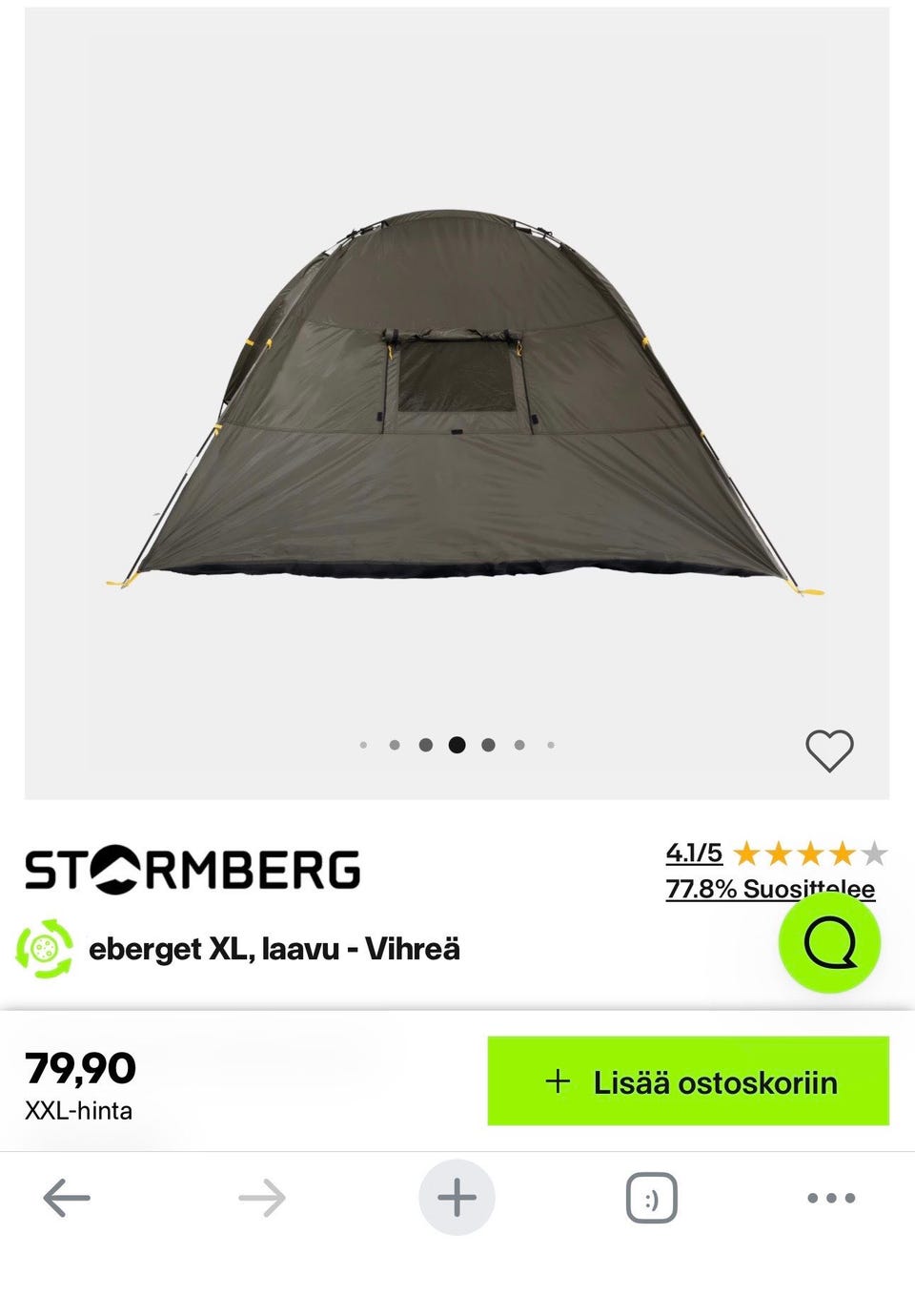Open the 4.1/5 rating reviews link
The width and height of the screenshot is (915, 1316).
pos(694,852)
